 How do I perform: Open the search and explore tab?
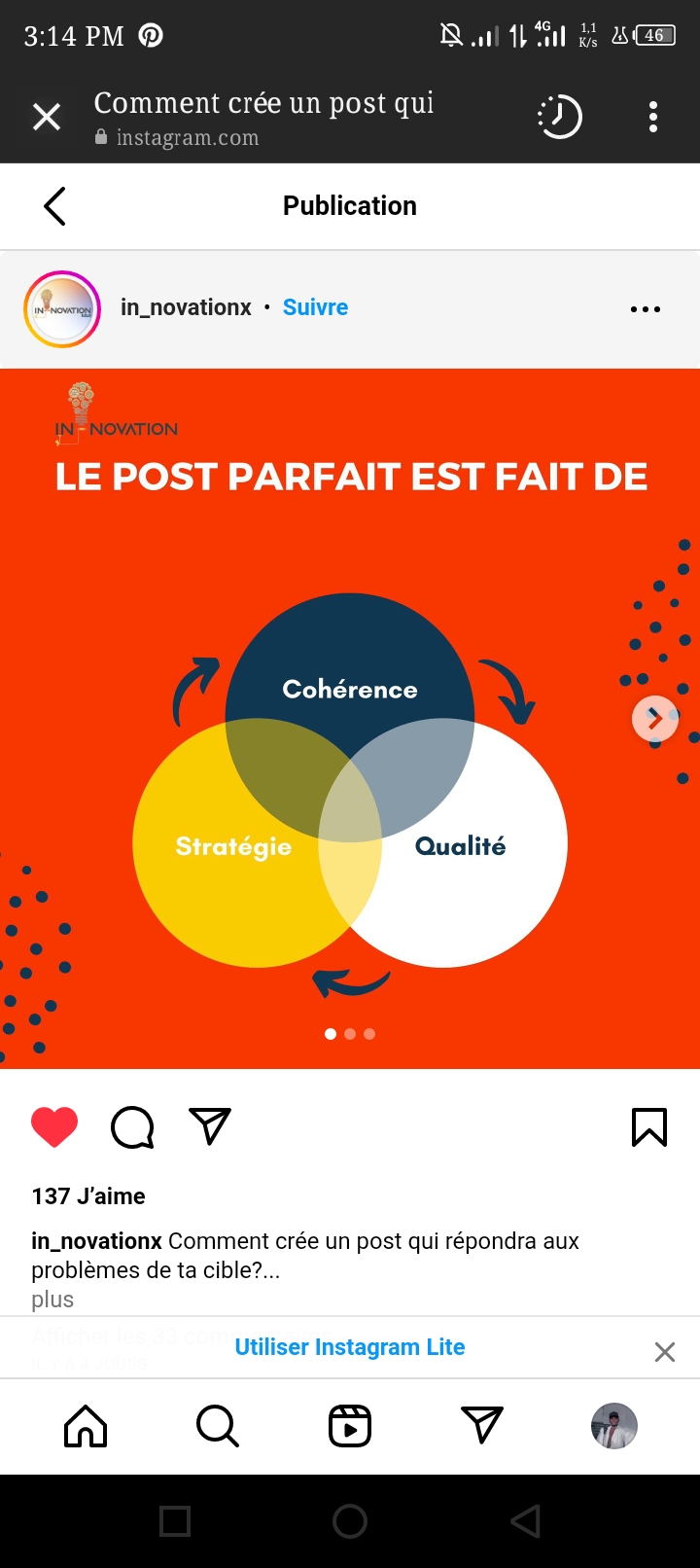[x=217, y=1427]
